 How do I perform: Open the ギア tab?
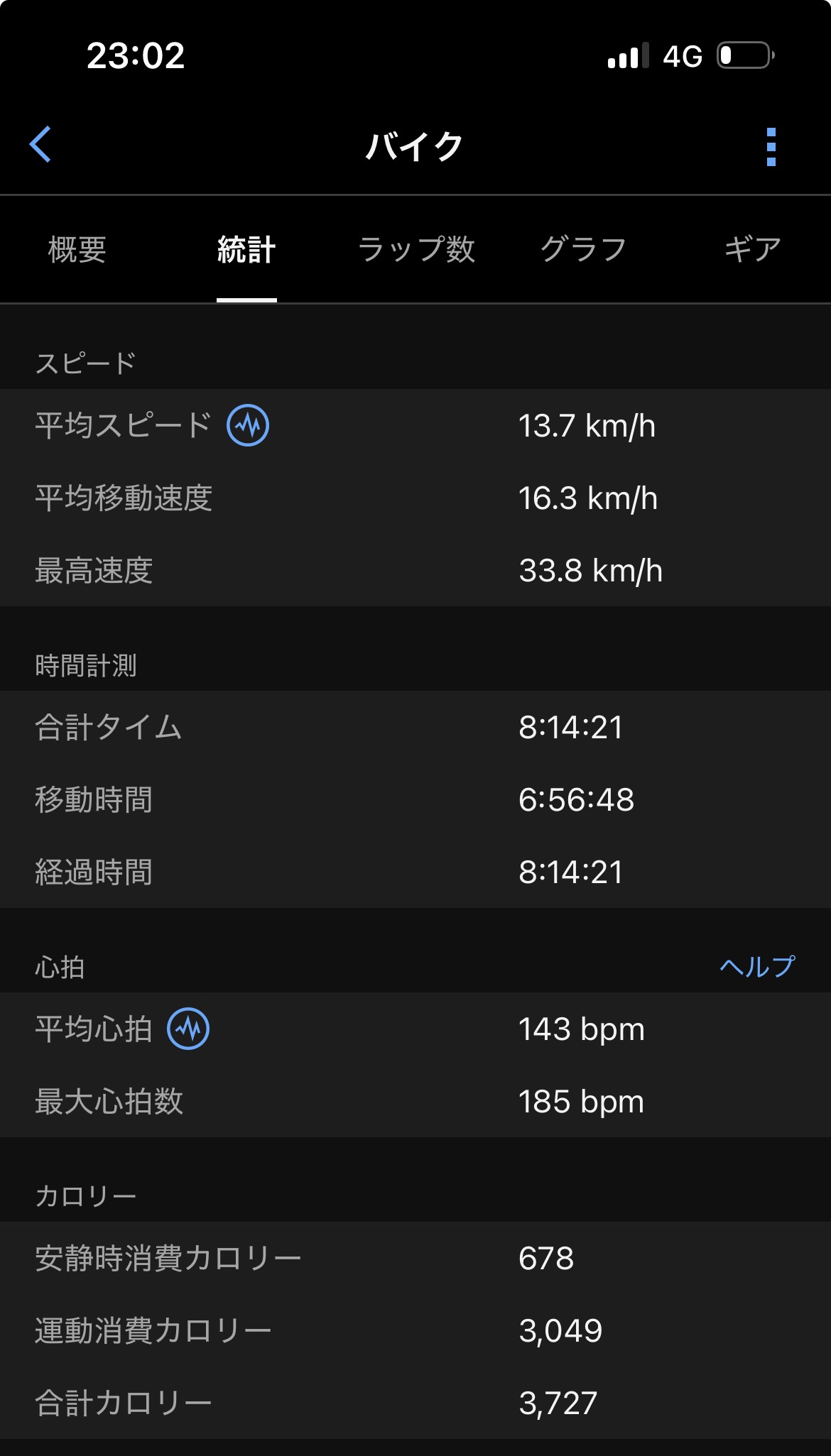click(x=752, y=250)
